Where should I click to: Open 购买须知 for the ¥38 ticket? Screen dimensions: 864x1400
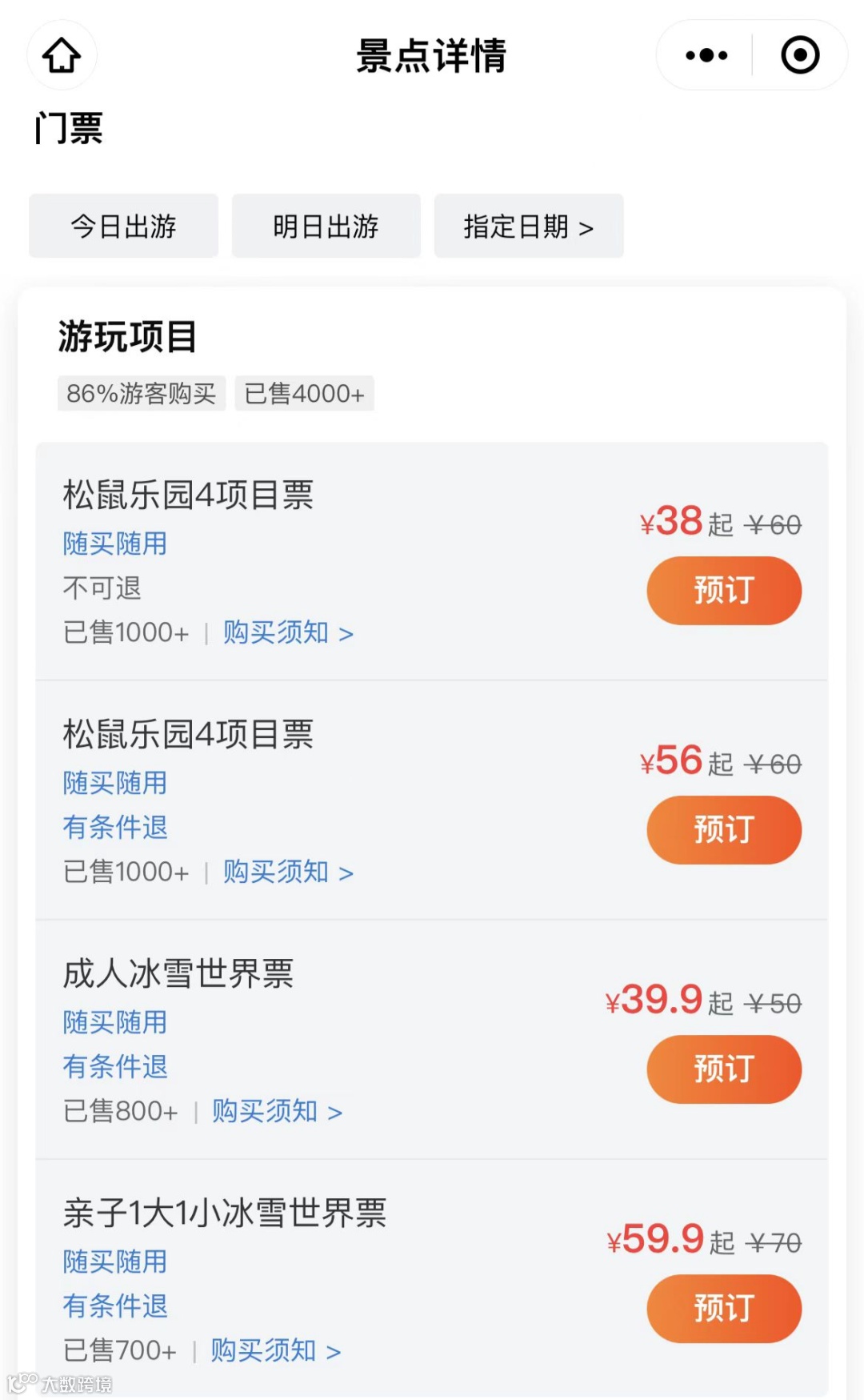point(287,633)
